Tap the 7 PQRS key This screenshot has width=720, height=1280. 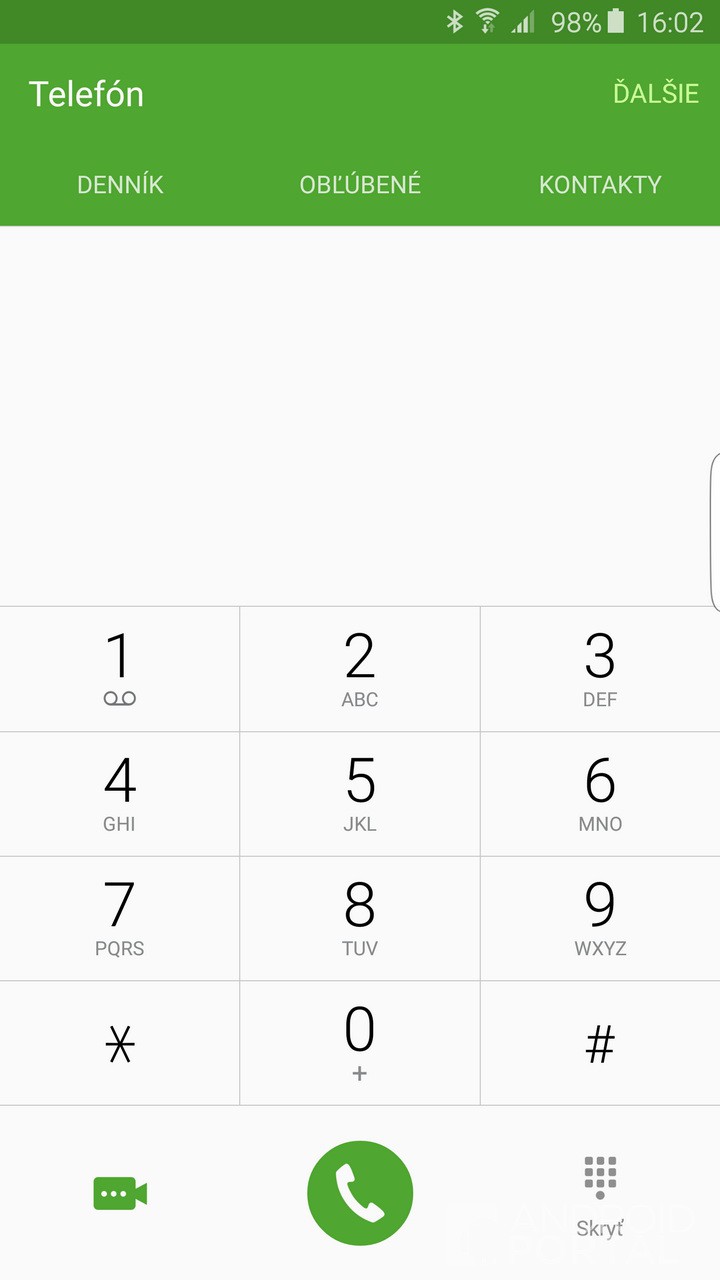[120, 918]
